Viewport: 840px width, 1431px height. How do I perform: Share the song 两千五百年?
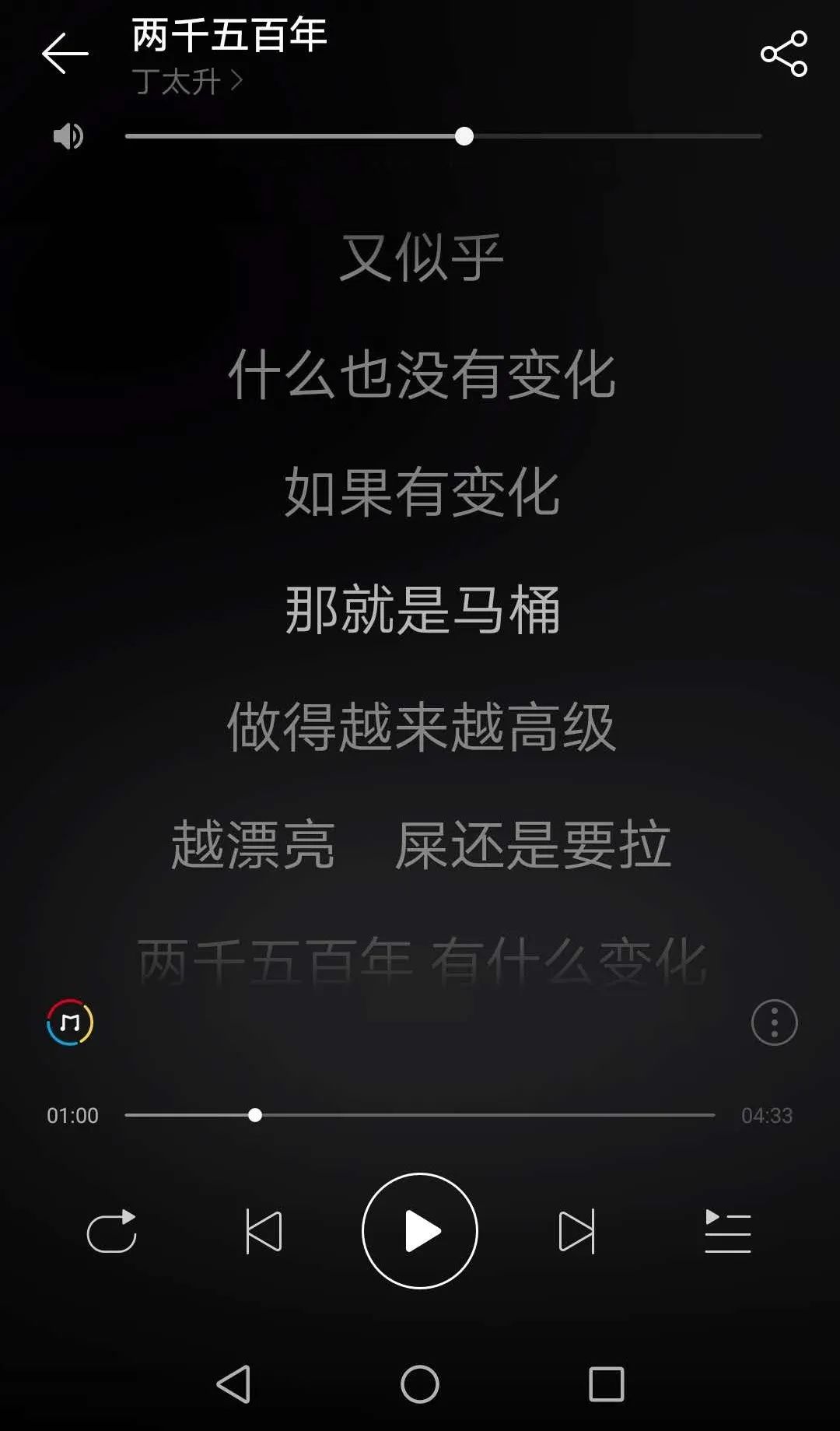784,54
